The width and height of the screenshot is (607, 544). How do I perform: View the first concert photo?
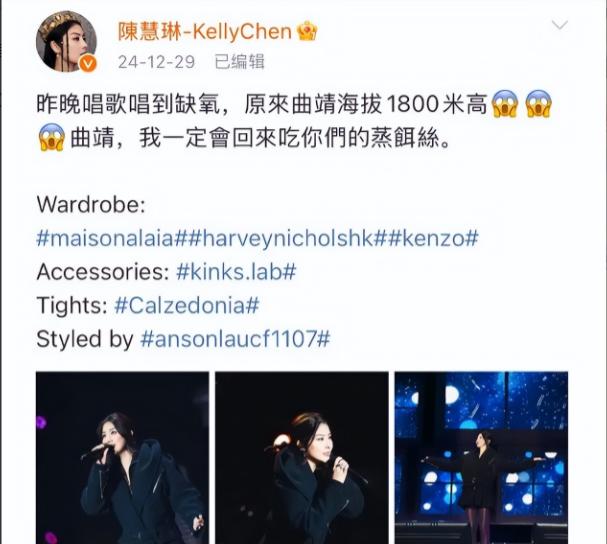point(122,457)
